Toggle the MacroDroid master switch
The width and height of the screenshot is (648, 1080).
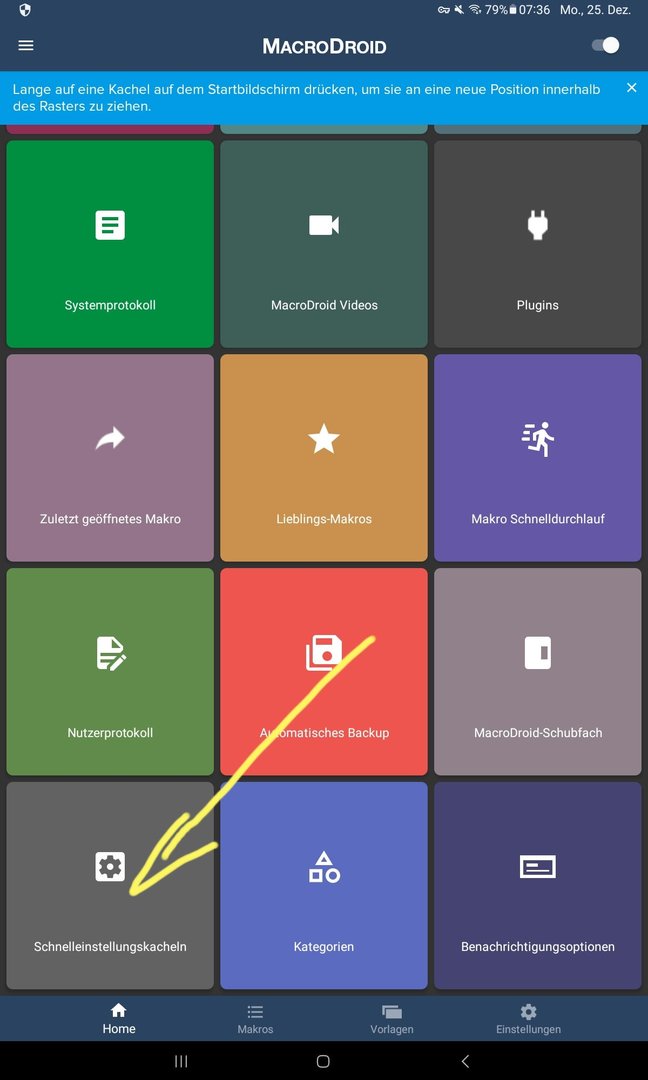(x=606, y=45)
